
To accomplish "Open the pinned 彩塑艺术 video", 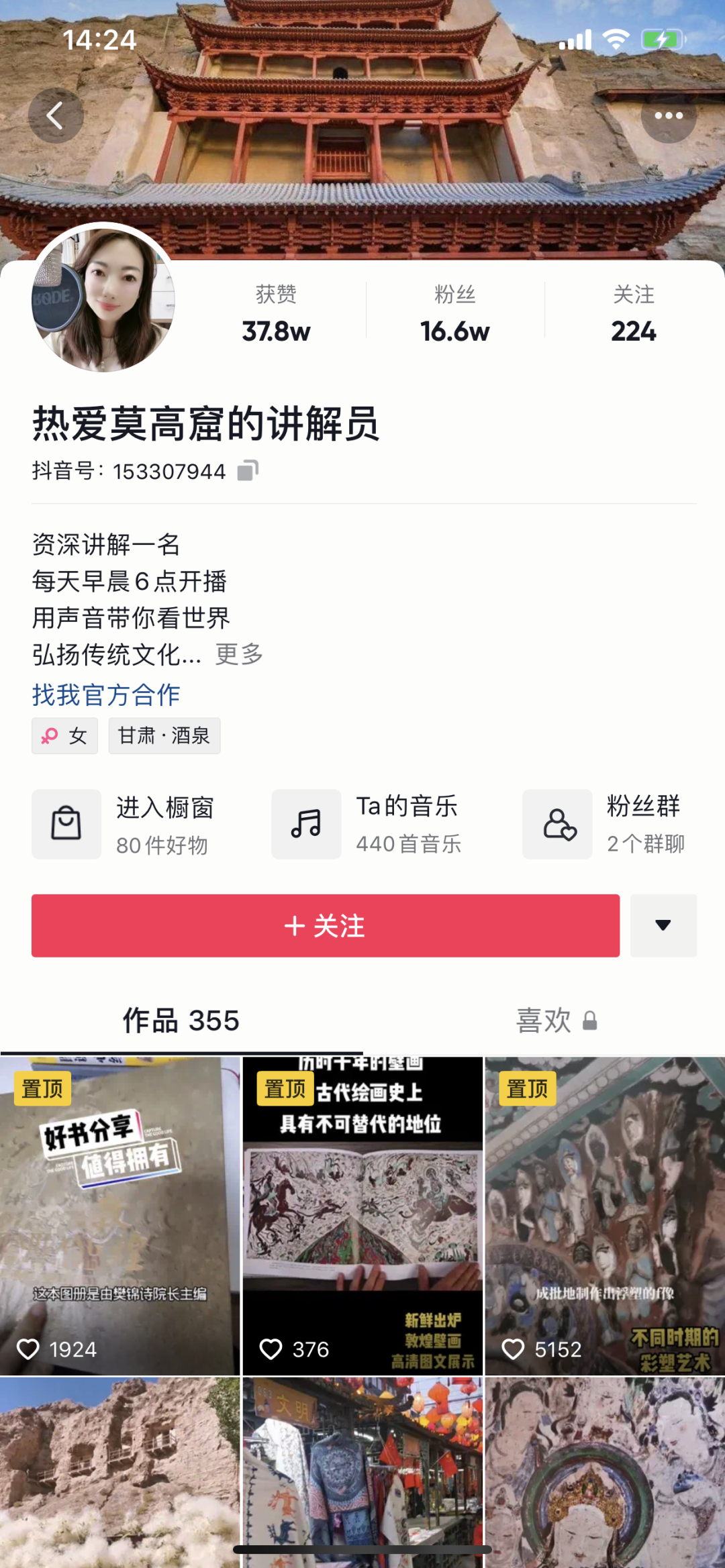I will coord(605,1214).
